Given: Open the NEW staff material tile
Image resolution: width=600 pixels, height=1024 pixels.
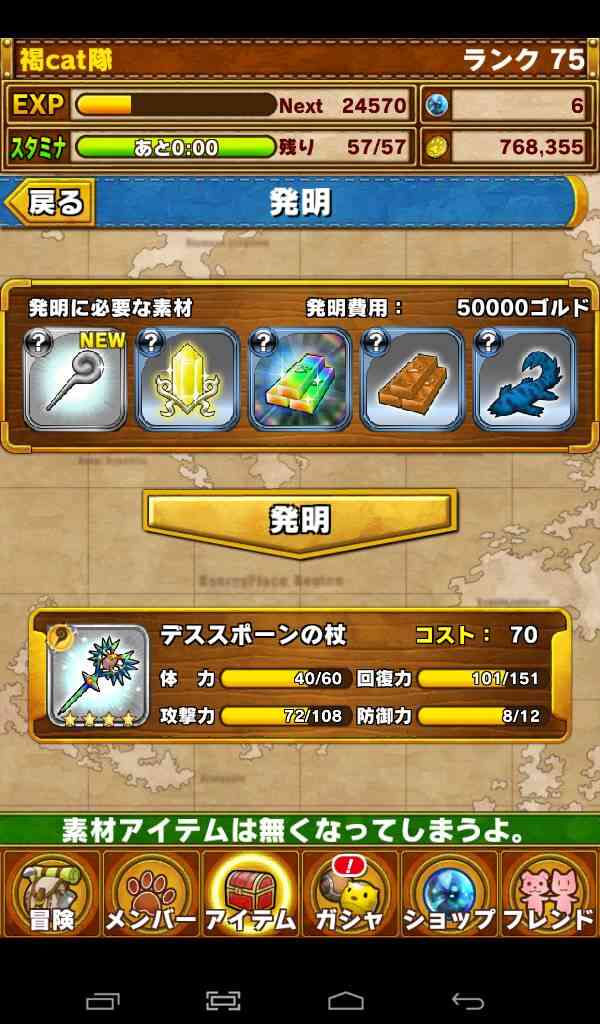Looking at the screenshot, I should coord(75,379).
